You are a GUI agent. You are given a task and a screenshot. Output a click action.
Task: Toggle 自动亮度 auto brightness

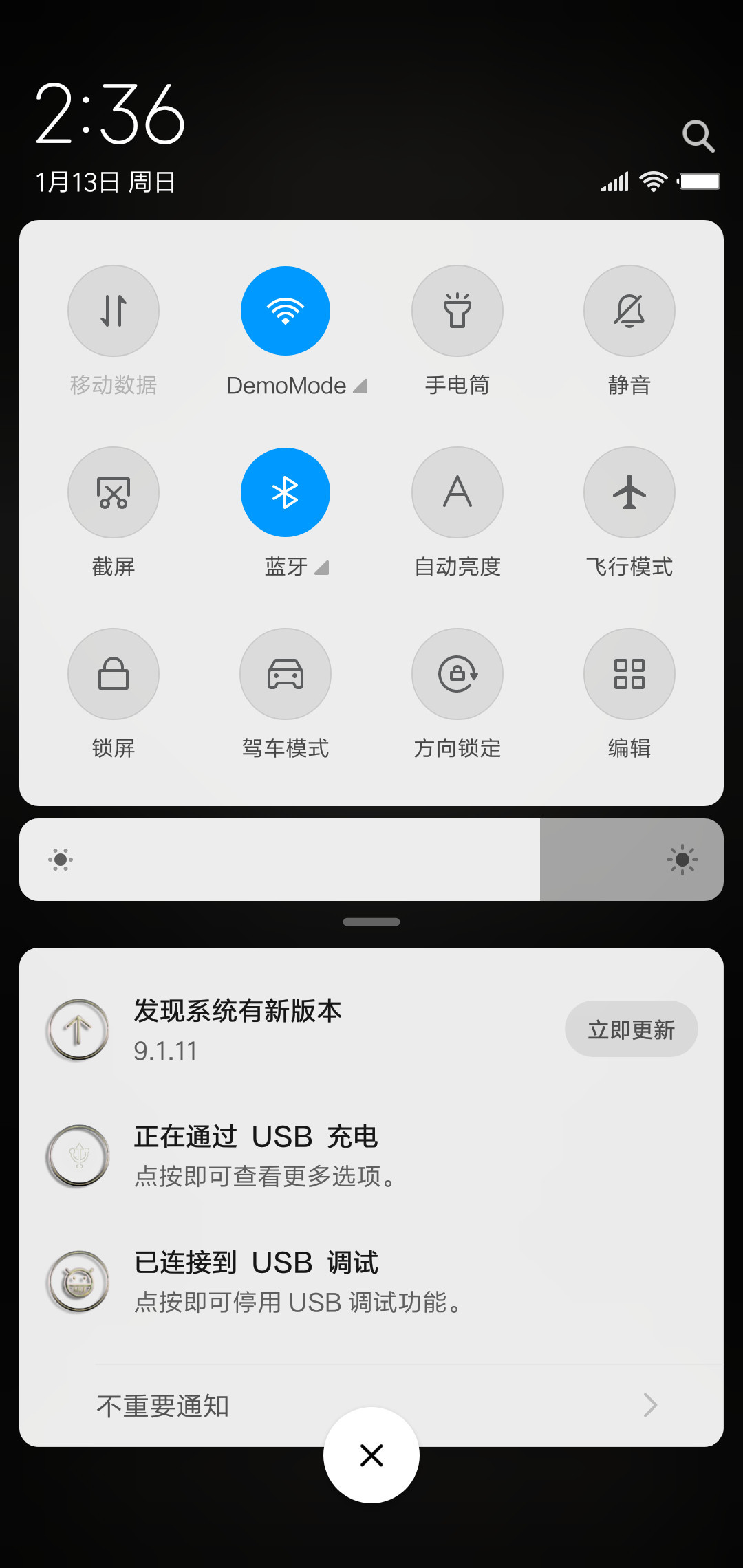click(x=457, y=492)
